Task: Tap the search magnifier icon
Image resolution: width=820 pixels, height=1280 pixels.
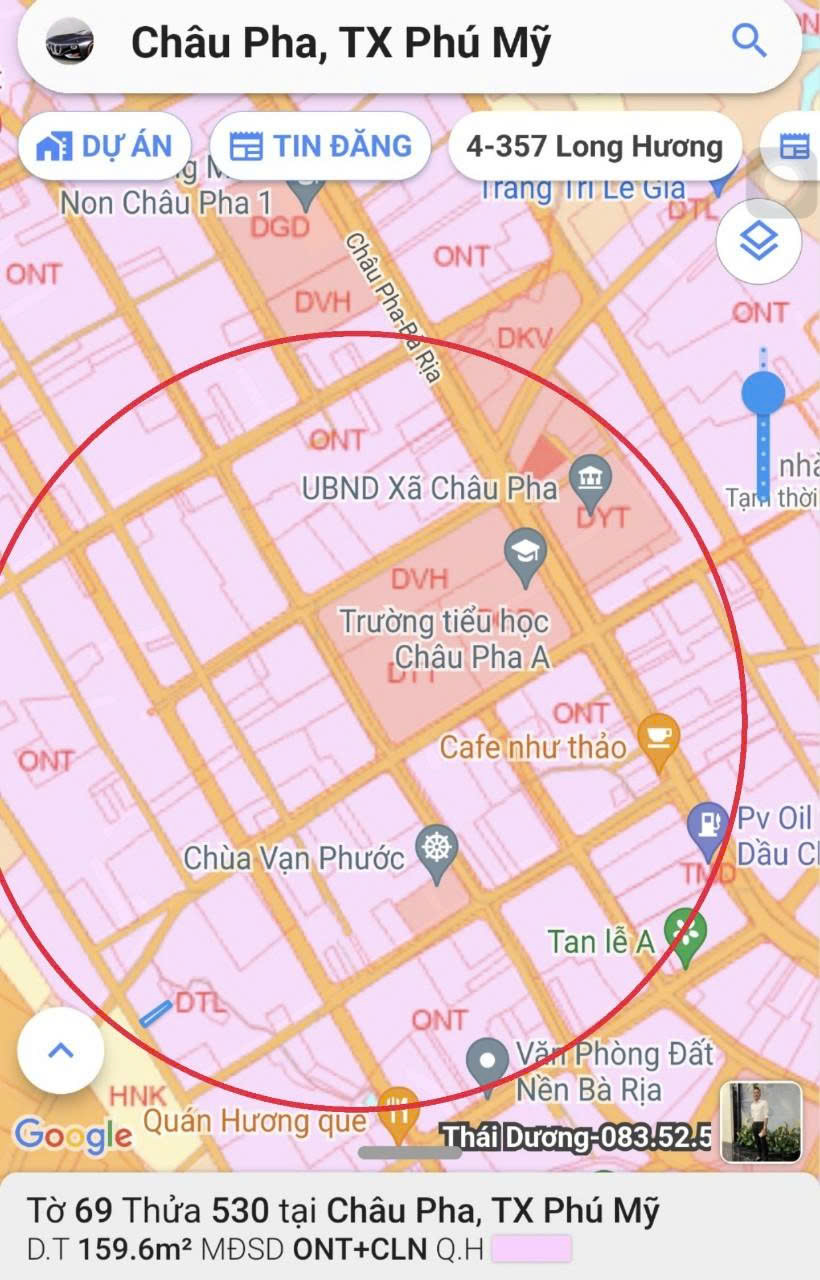Action: [x=748, y=41]
